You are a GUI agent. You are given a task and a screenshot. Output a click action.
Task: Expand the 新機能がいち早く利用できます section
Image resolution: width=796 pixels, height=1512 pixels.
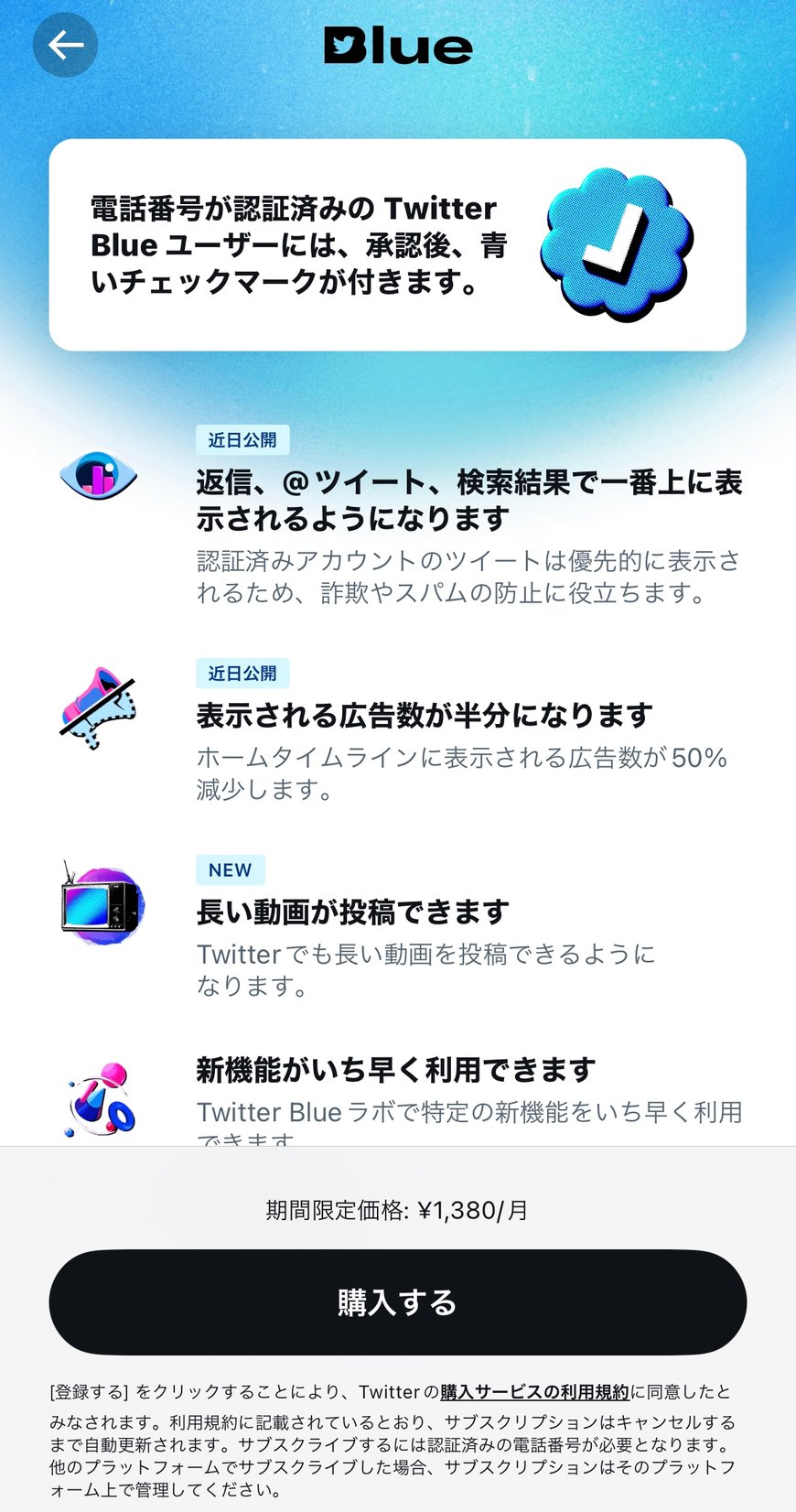(x=395, y=1068)
